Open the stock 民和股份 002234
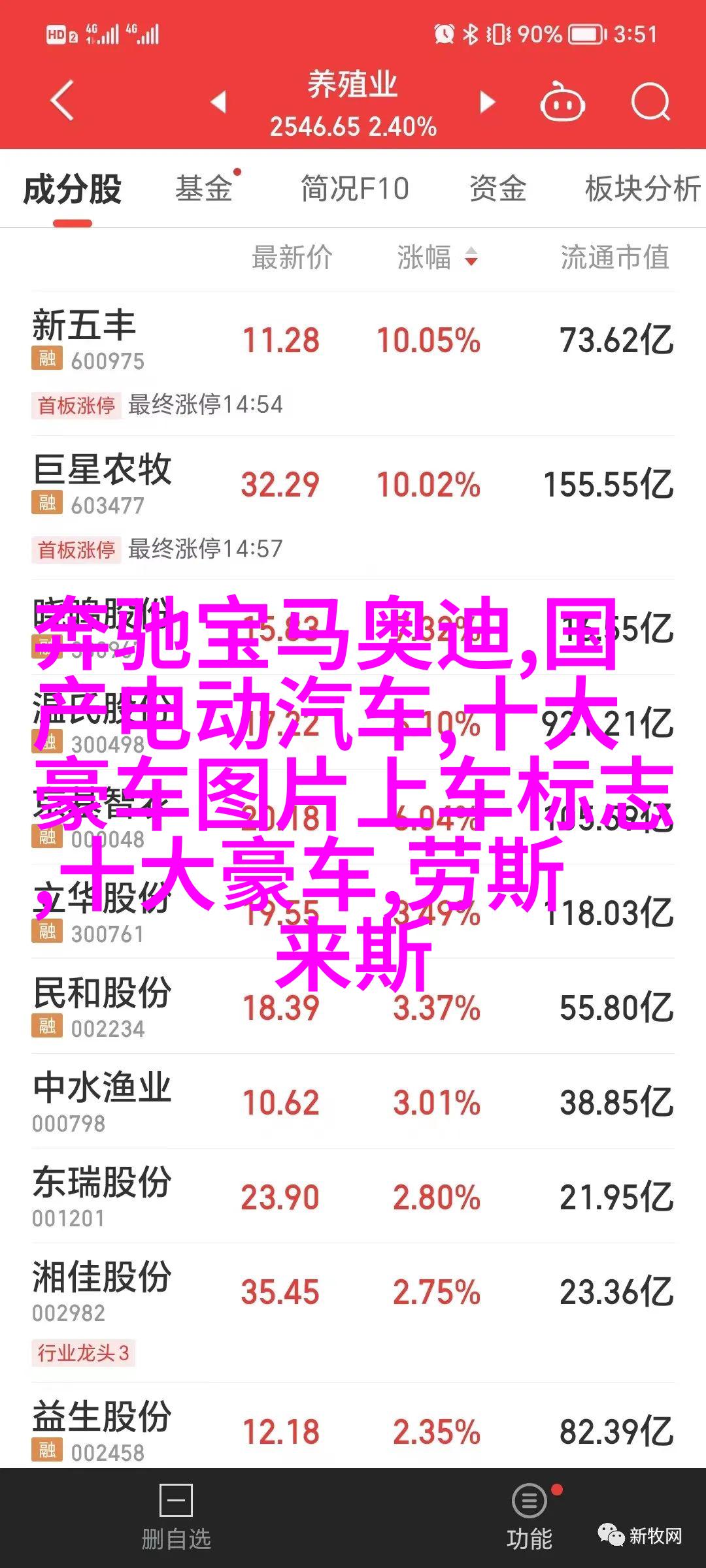Viewport: 706px width, 1568px height. (x=102, y=1006)
